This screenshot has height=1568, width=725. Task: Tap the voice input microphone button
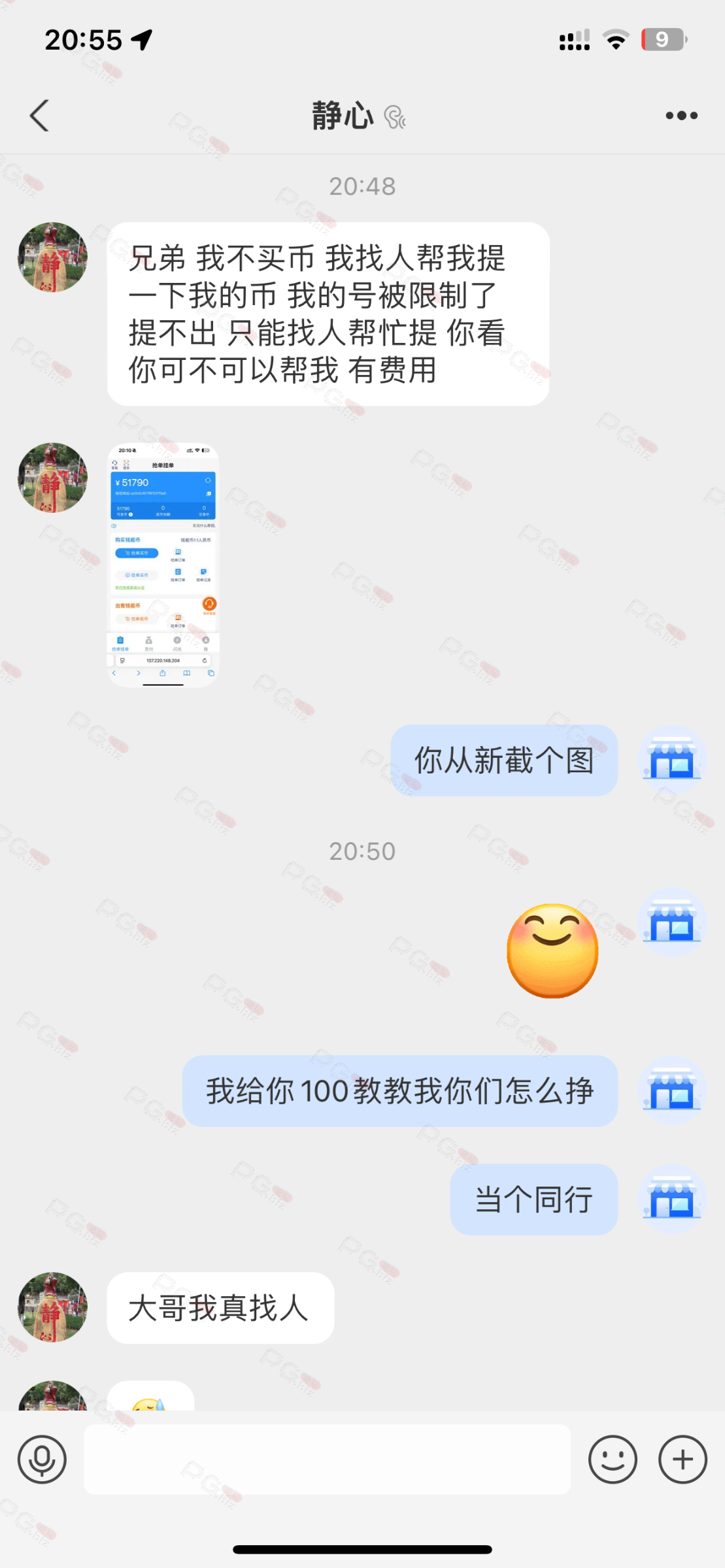42,1459
